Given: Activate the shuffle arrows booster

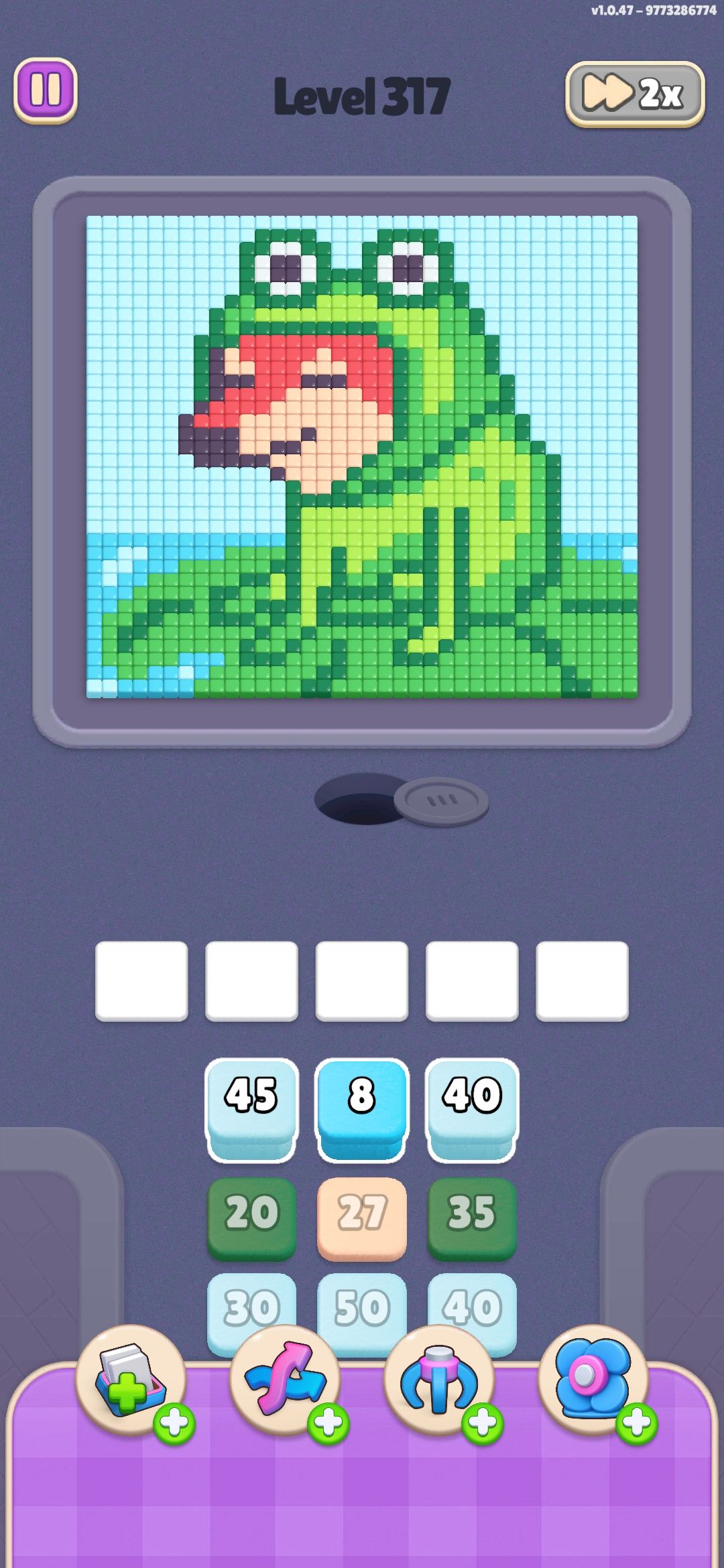Looking at the screenshot, I should click(x=285, y=1380).
